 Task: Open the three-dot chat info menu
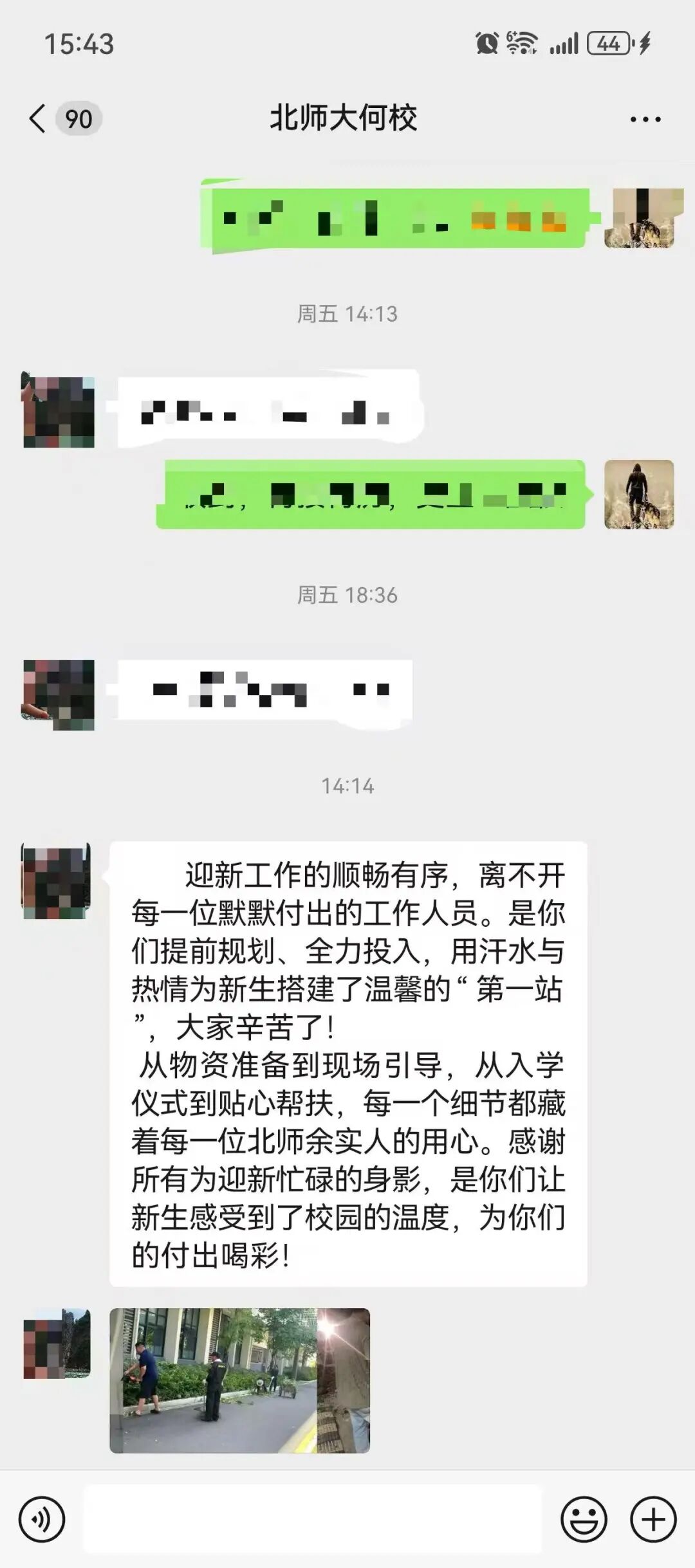click(x=645, y=120)
